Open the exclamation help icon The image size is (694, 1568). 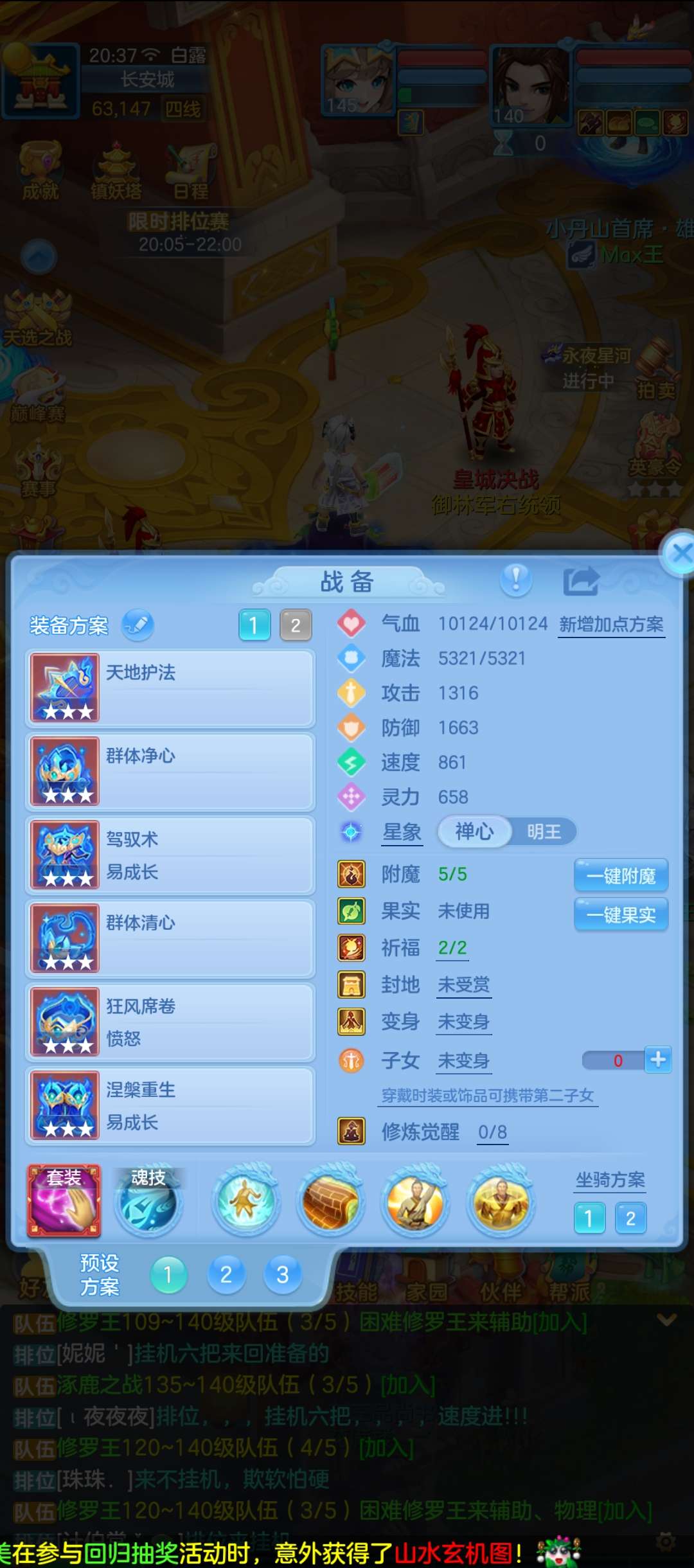click(x=516, y=580)
